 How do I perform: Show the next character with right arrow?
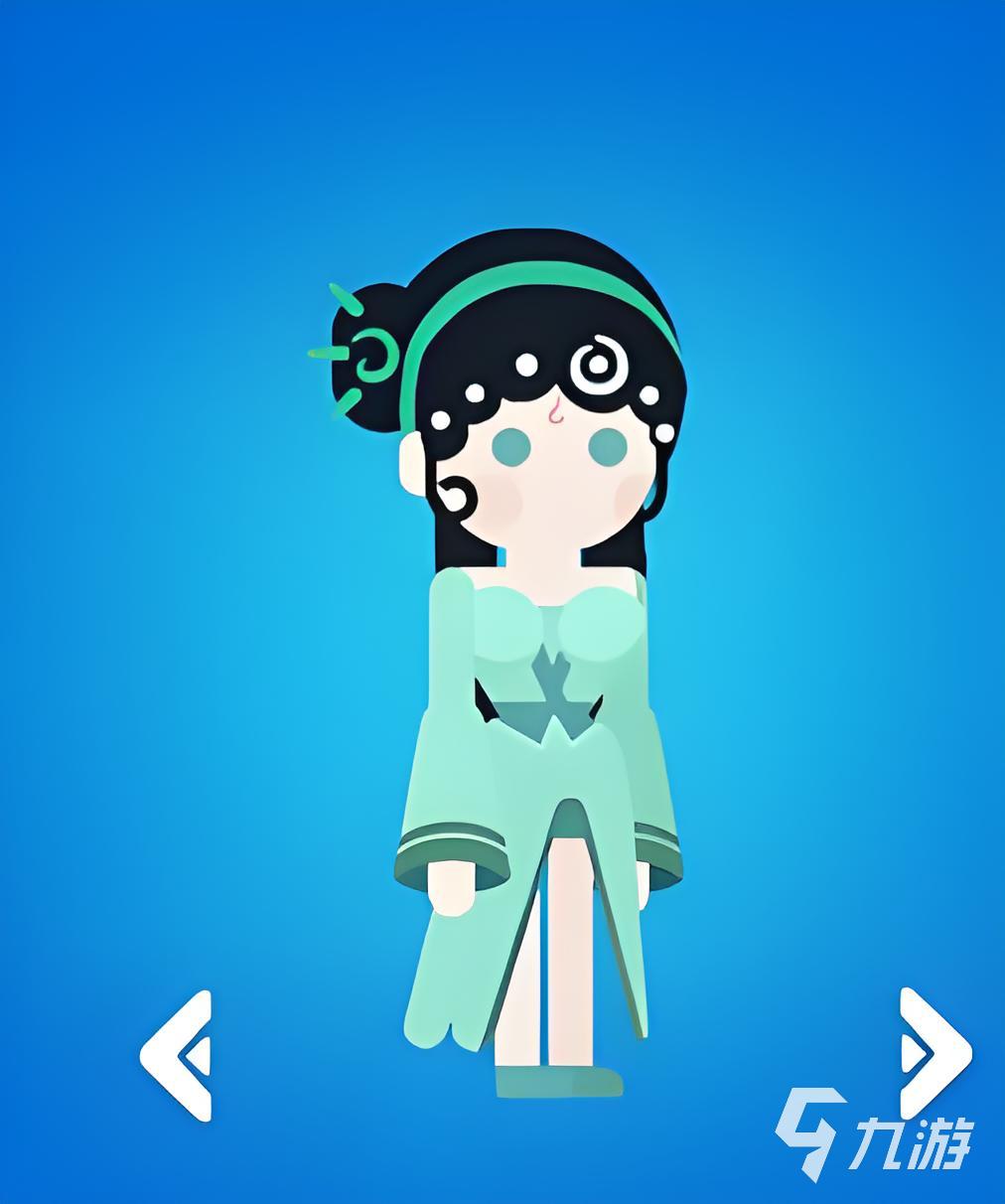[933, 1052]
